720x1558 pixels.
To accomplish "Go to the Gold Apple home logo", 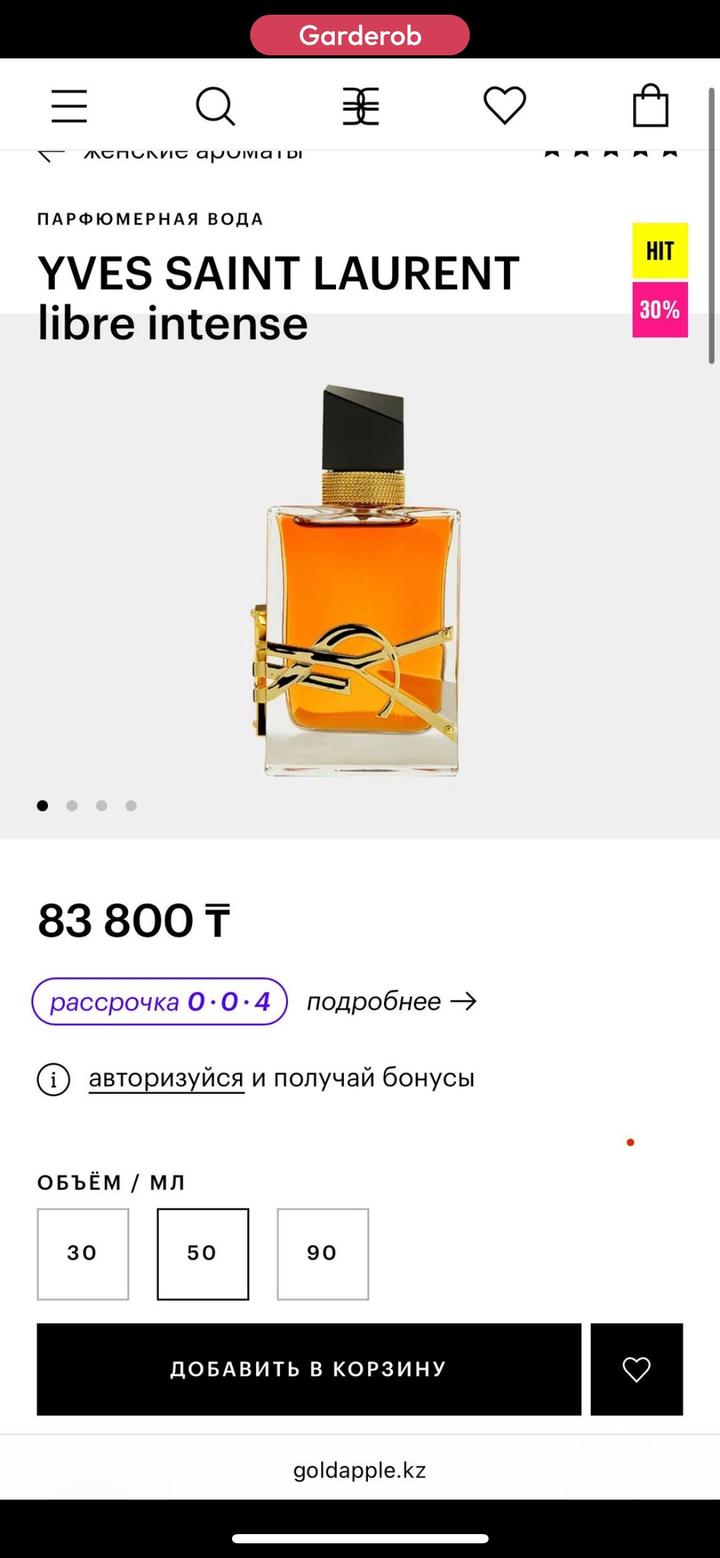I will coord(360,106).
